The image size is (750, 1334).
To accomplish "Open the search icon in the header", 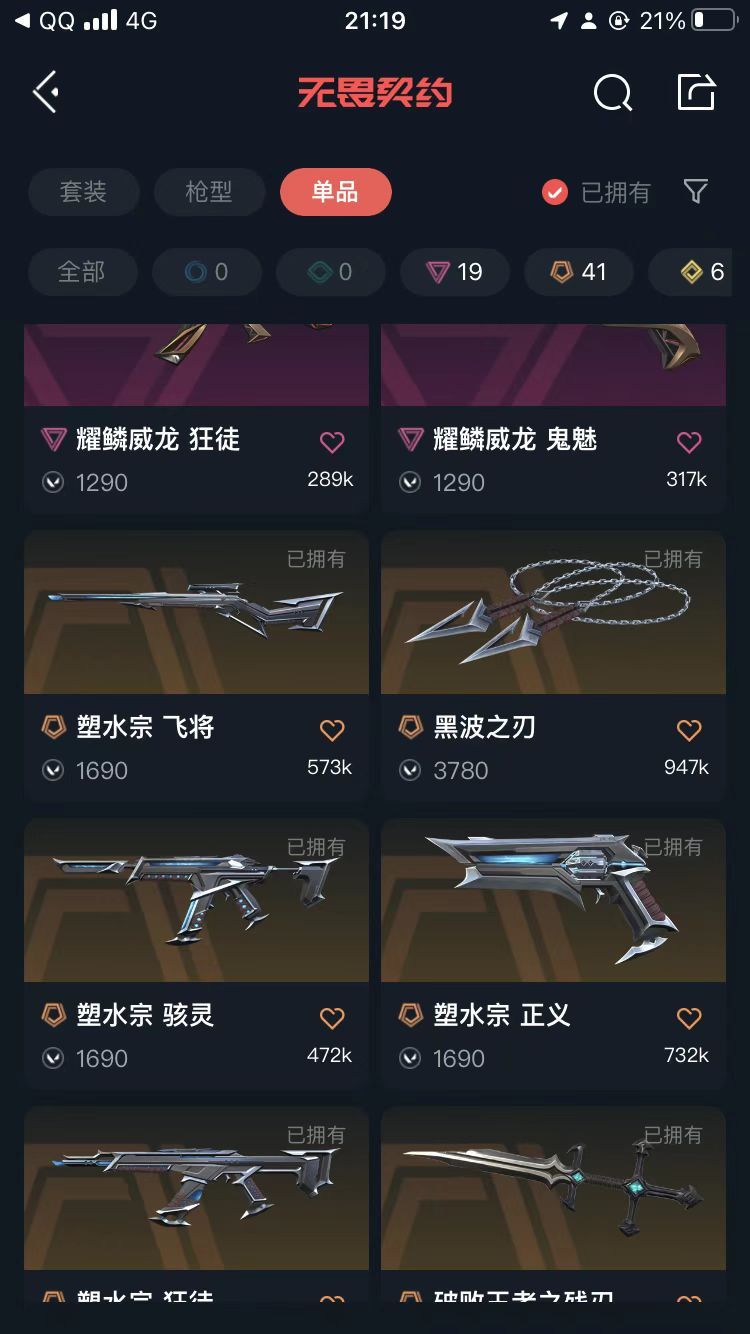I will click(612, 93).
